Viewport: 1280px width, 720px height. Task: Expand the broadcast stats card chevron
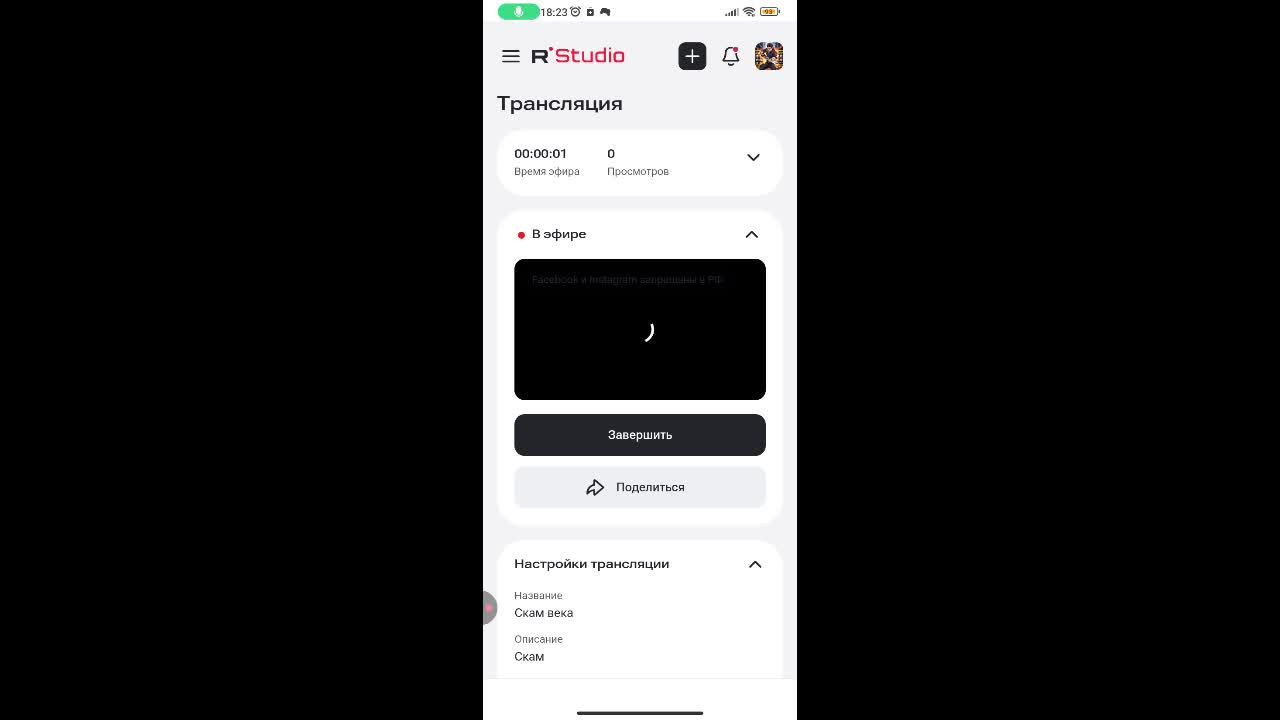click(753, 157)
